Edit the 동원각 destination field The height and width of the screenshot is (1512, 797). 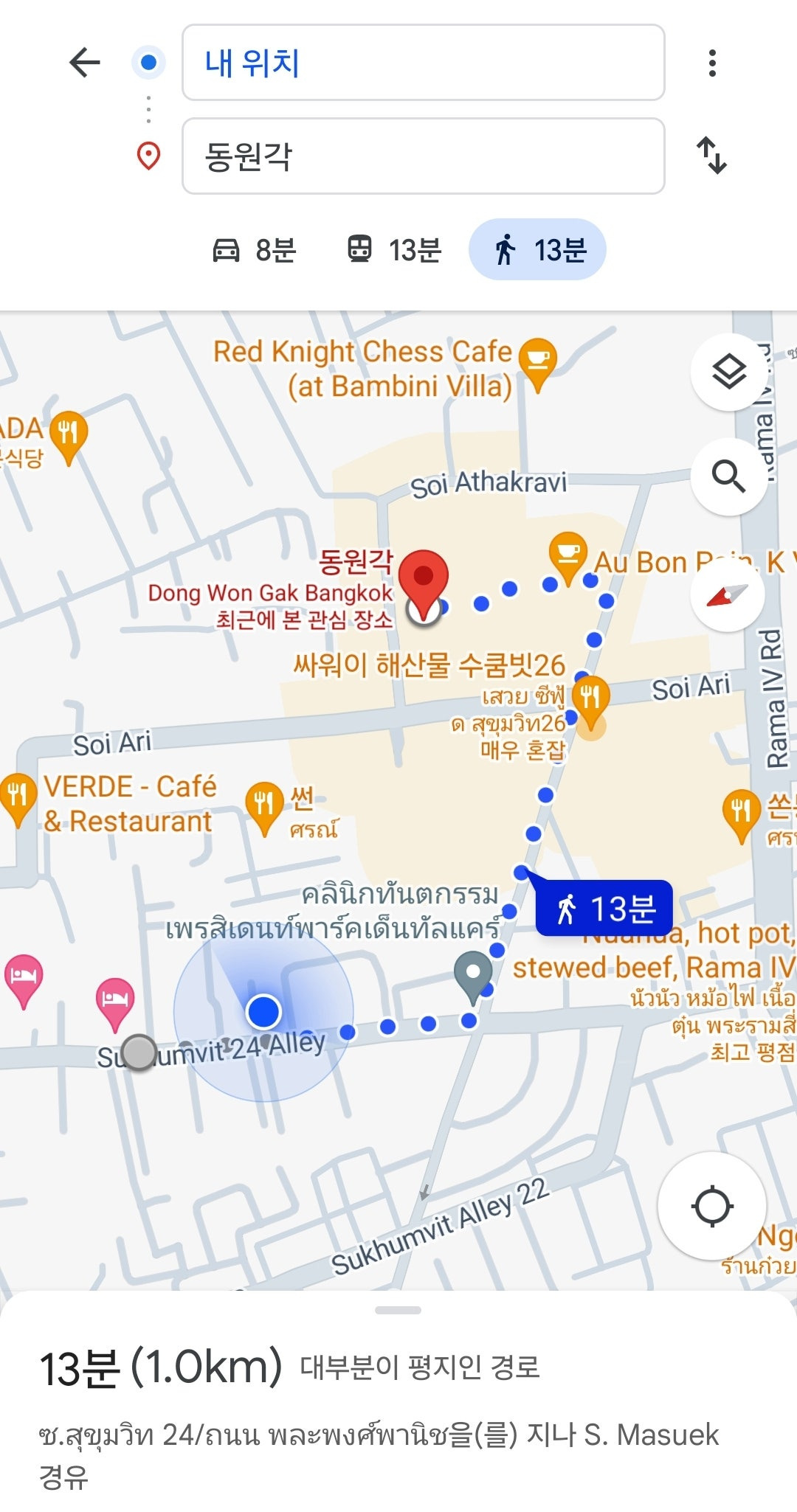point(423,156)
